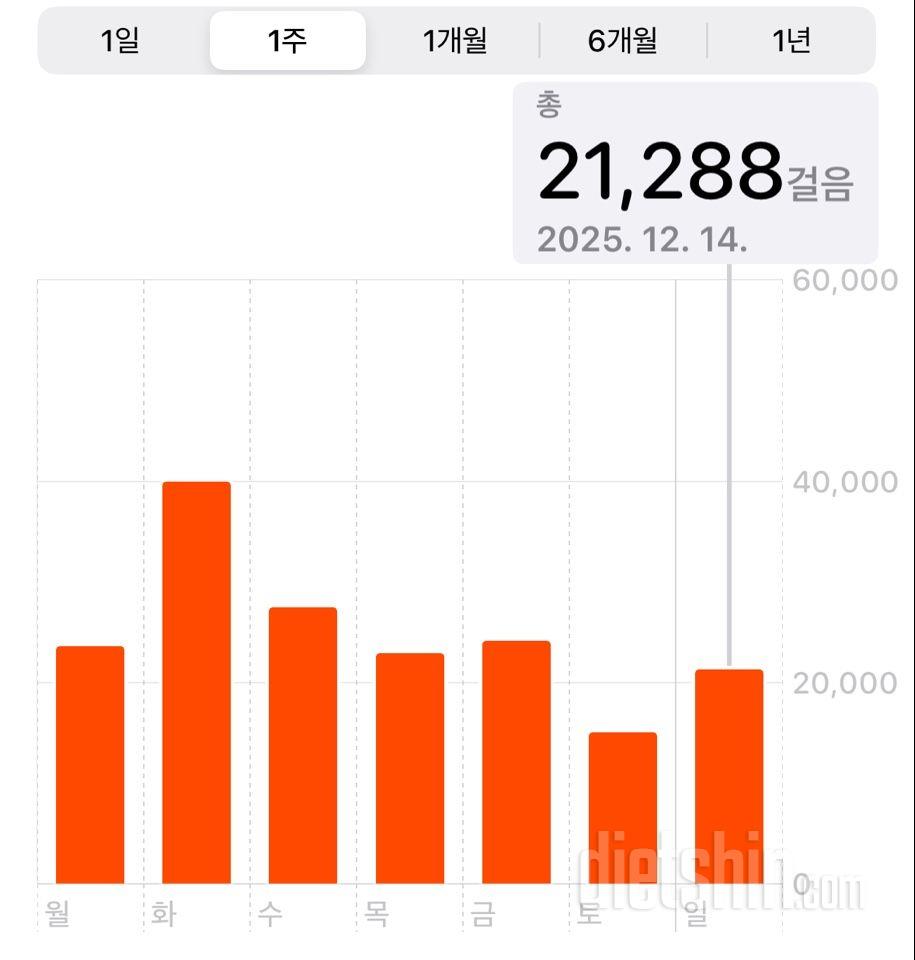
Task: Show step count for the 금 bar
Action: click(x=516, y=762)
